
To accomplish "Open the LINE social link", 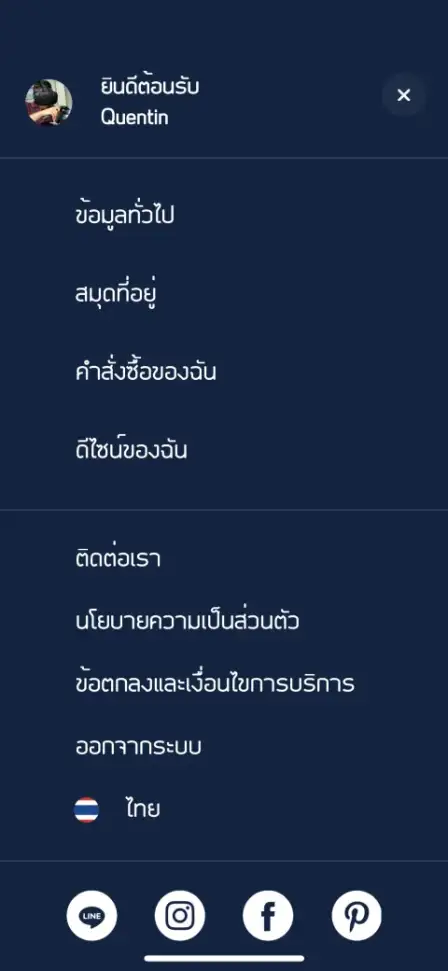I will pos(92,915).
